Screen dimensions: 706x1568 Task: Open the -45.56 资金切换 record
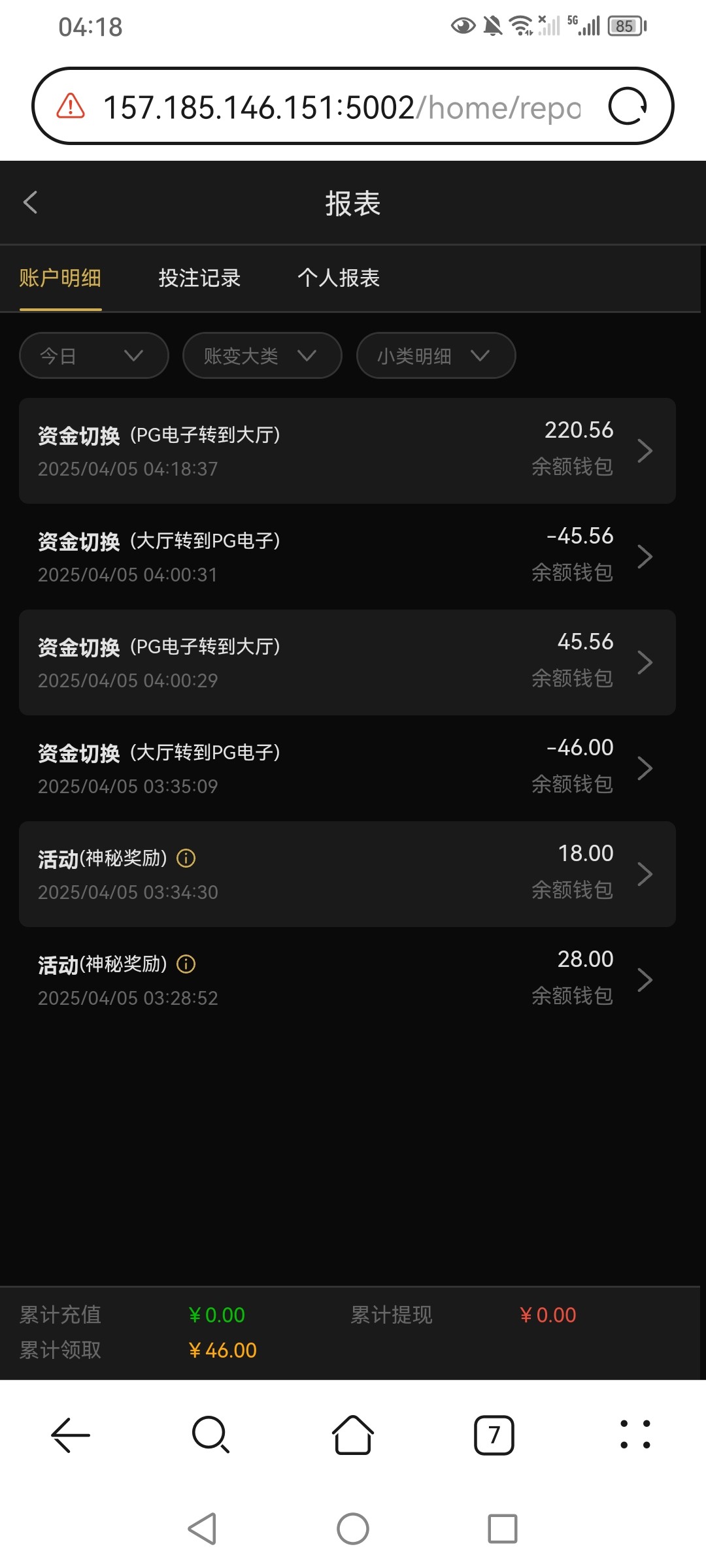347,557
